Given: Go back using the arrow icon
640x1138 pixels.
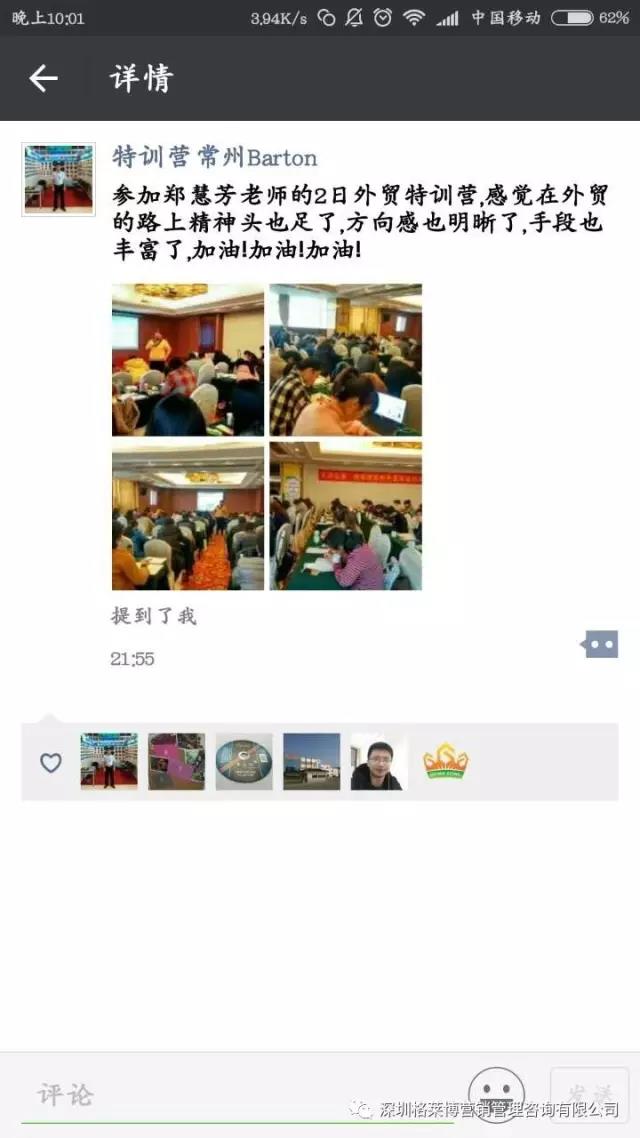Looking at the screenshot, I should (x=43, y=78).
